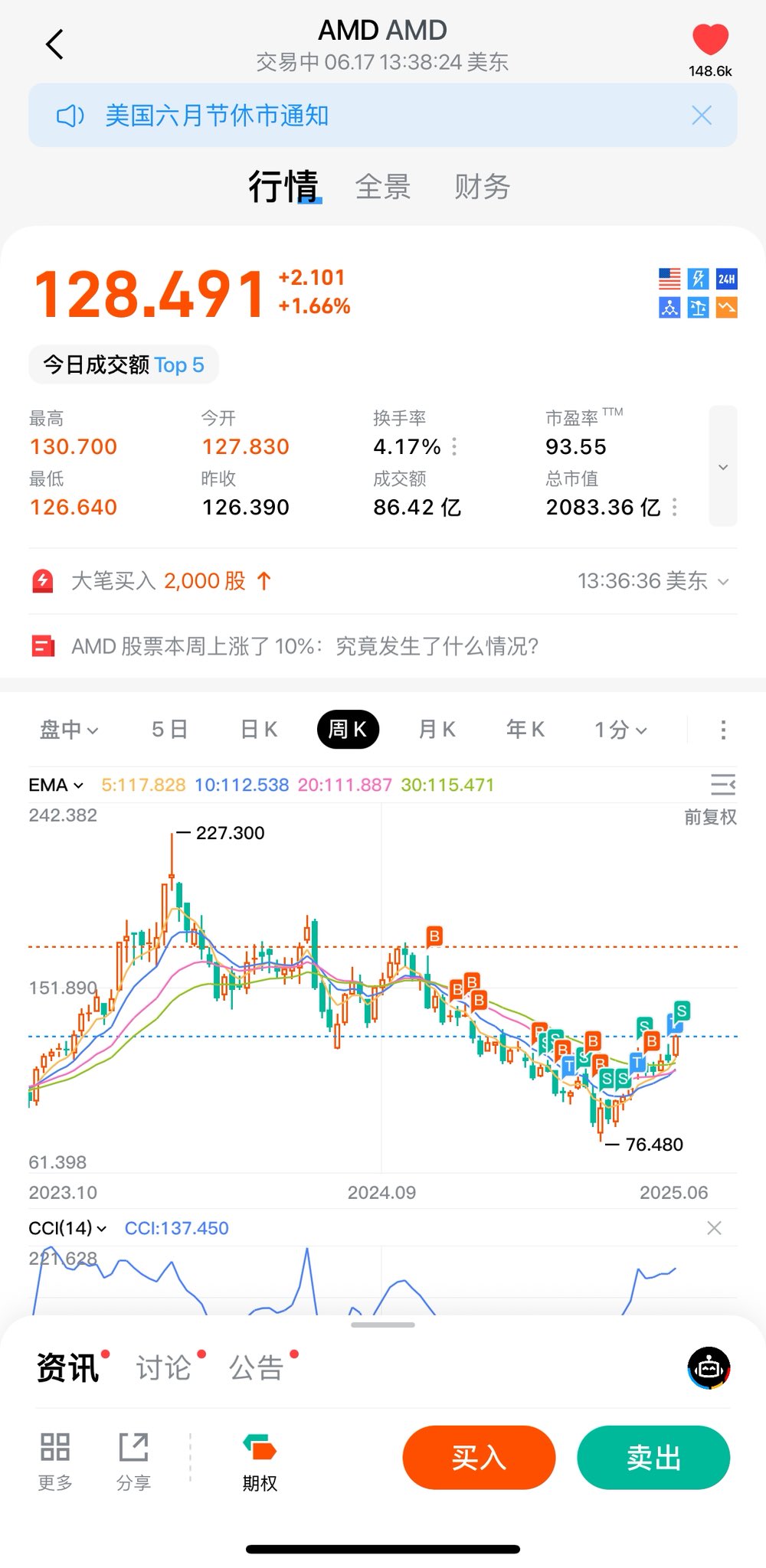Tap the 卖出 sell button
This screenshot has height=1568, width=766.
coord(653,1458)
